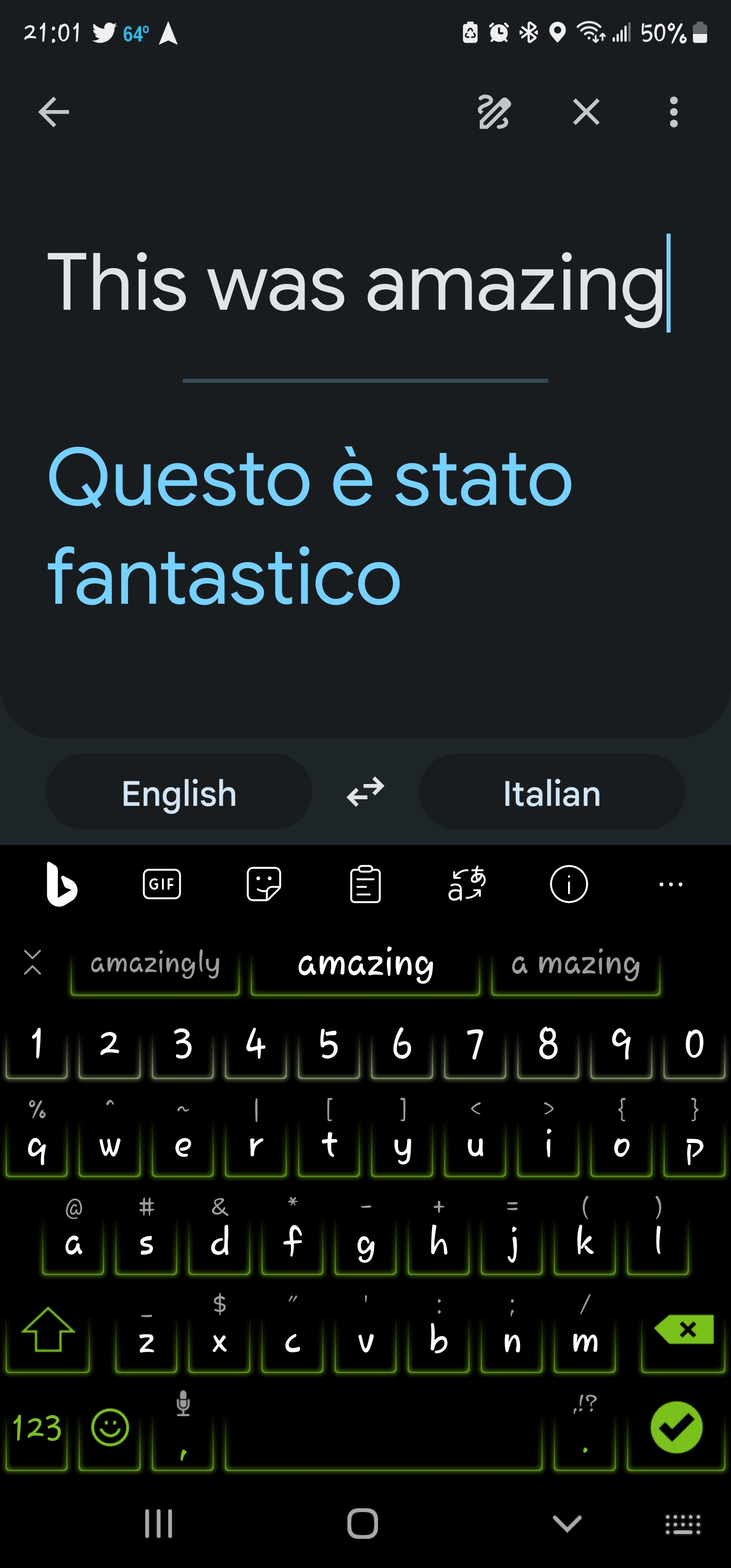Open the keyboard sticker panel
Viewport: 731px width, 1568px height.
(x=263, y=884)
